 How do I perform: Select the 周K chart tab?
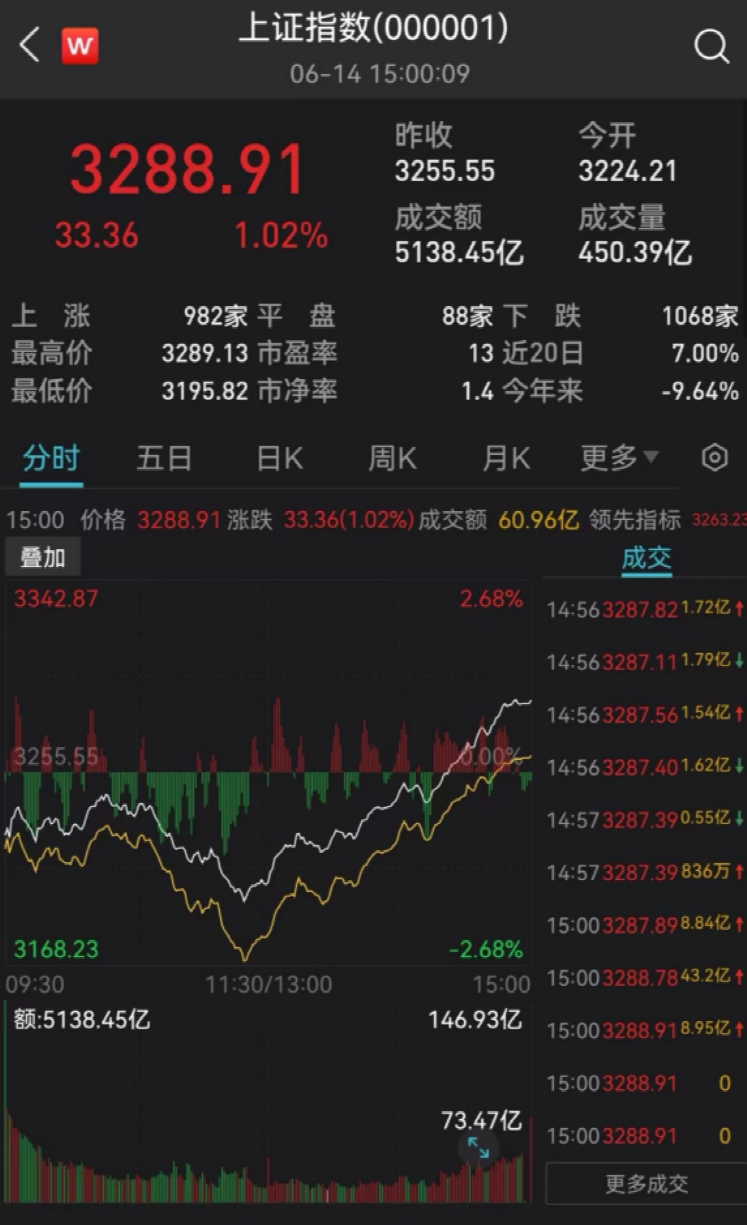click(x=392, y=459)
